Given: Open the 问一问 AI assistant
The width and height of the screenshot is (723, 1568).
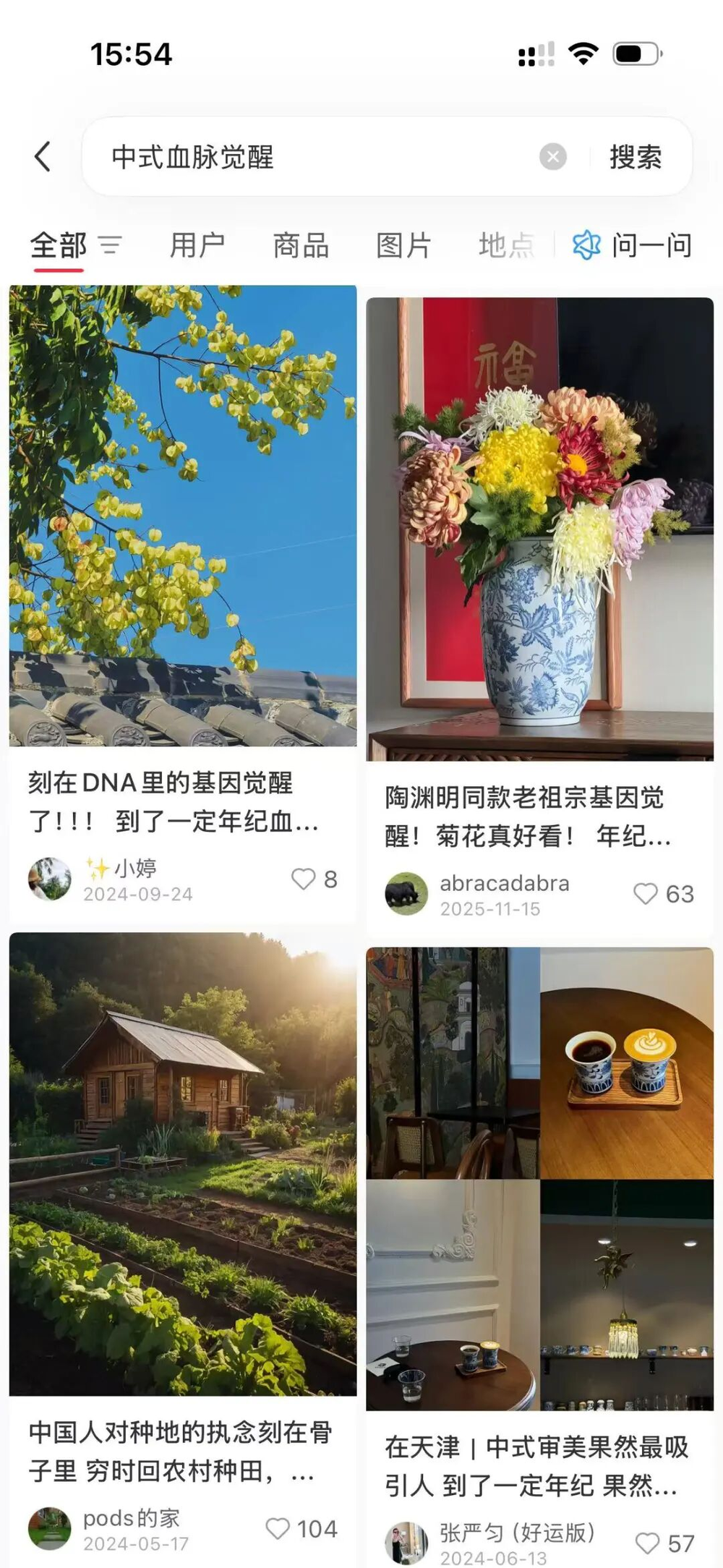Looking at the screenshot, I should click(x=633, y=246).
